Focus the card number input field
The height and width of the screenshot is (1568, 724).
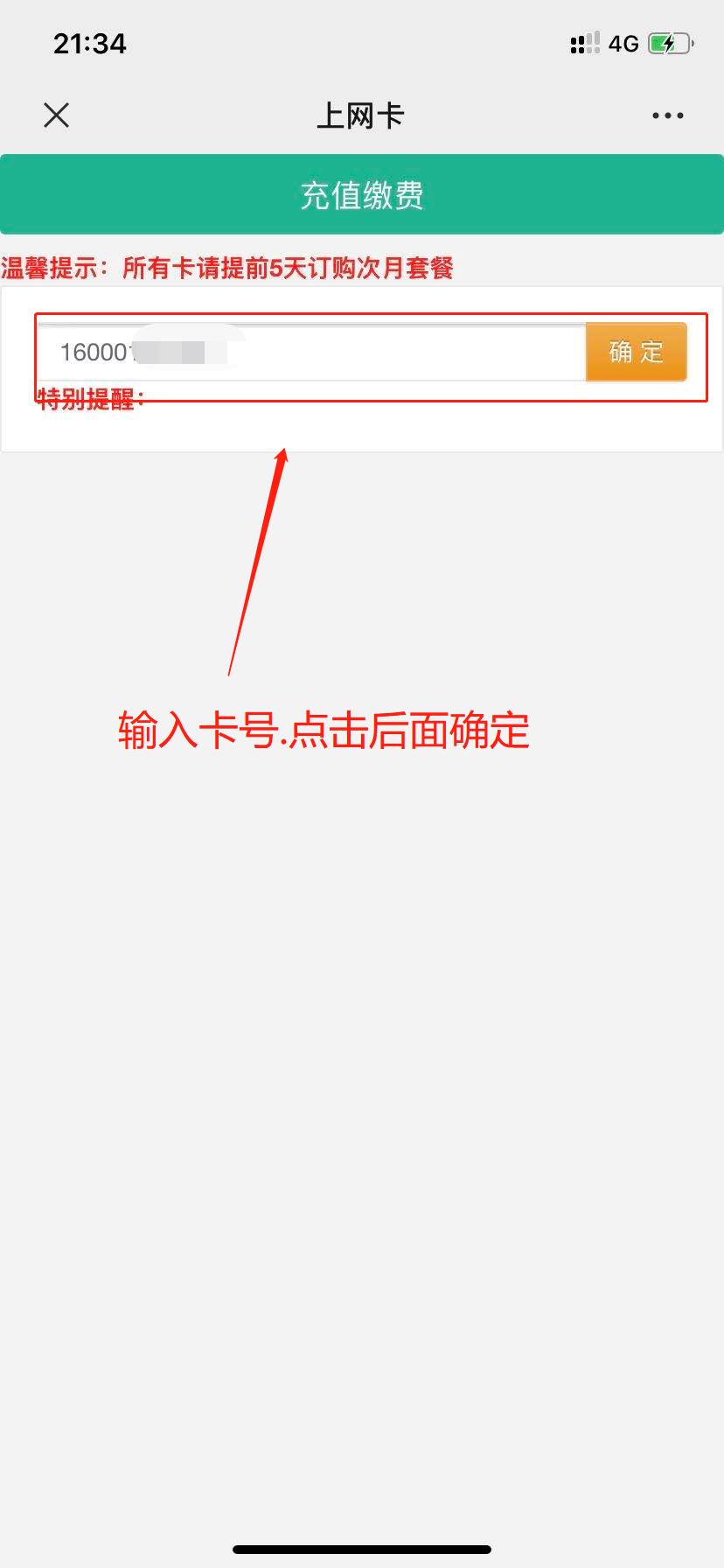[x=311, y=352]
